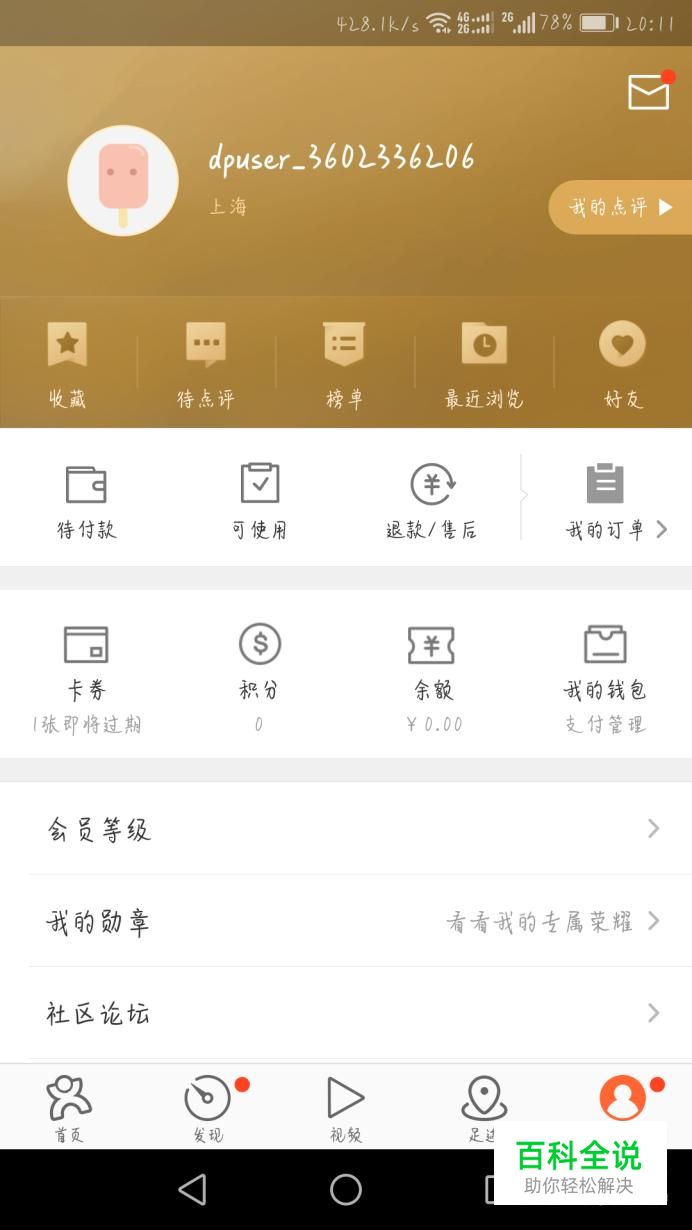The height and width of the screenshot is (1230, 692).
Task: Open 卡券 coupons
Action: point(86,676)
